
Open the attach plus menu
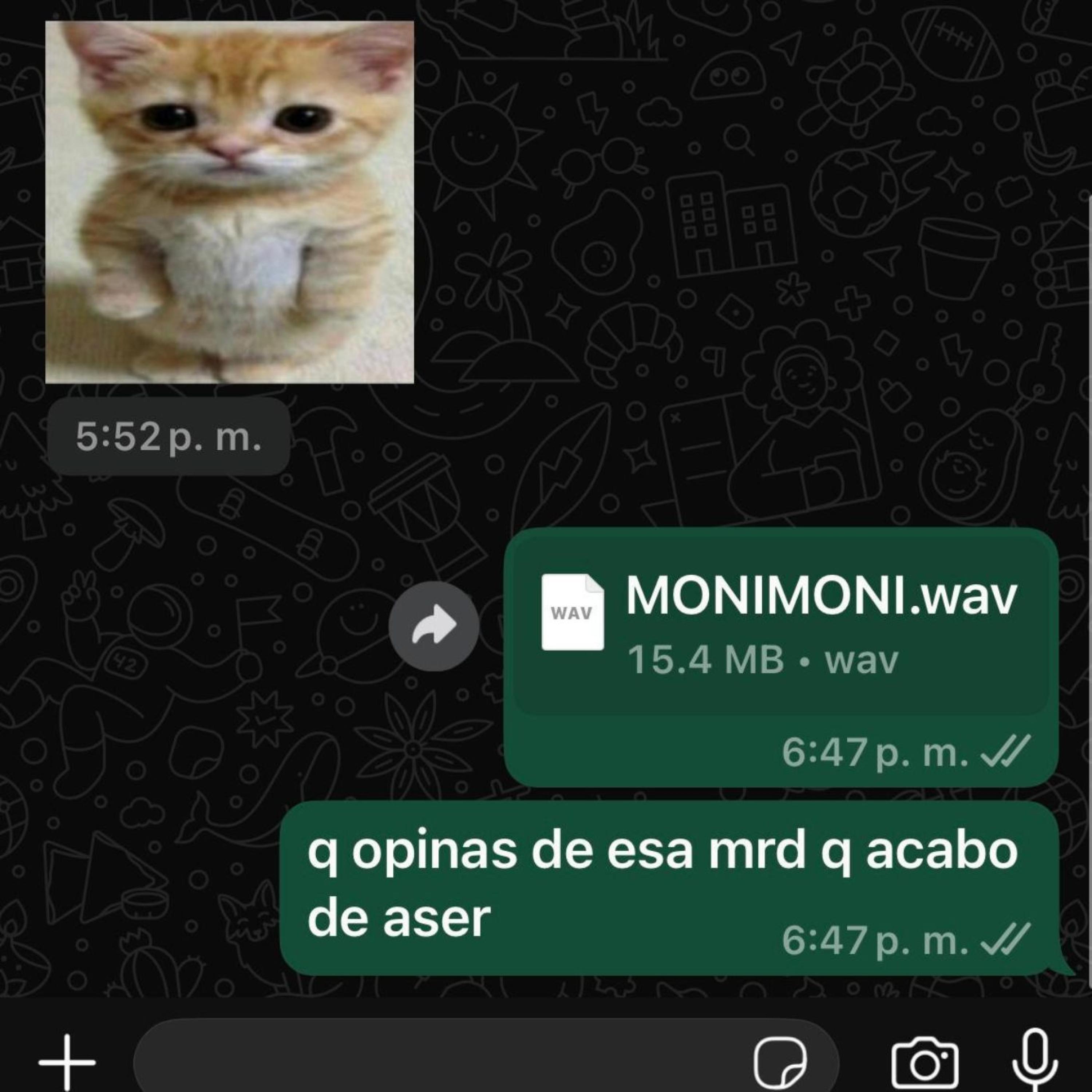67,1062
